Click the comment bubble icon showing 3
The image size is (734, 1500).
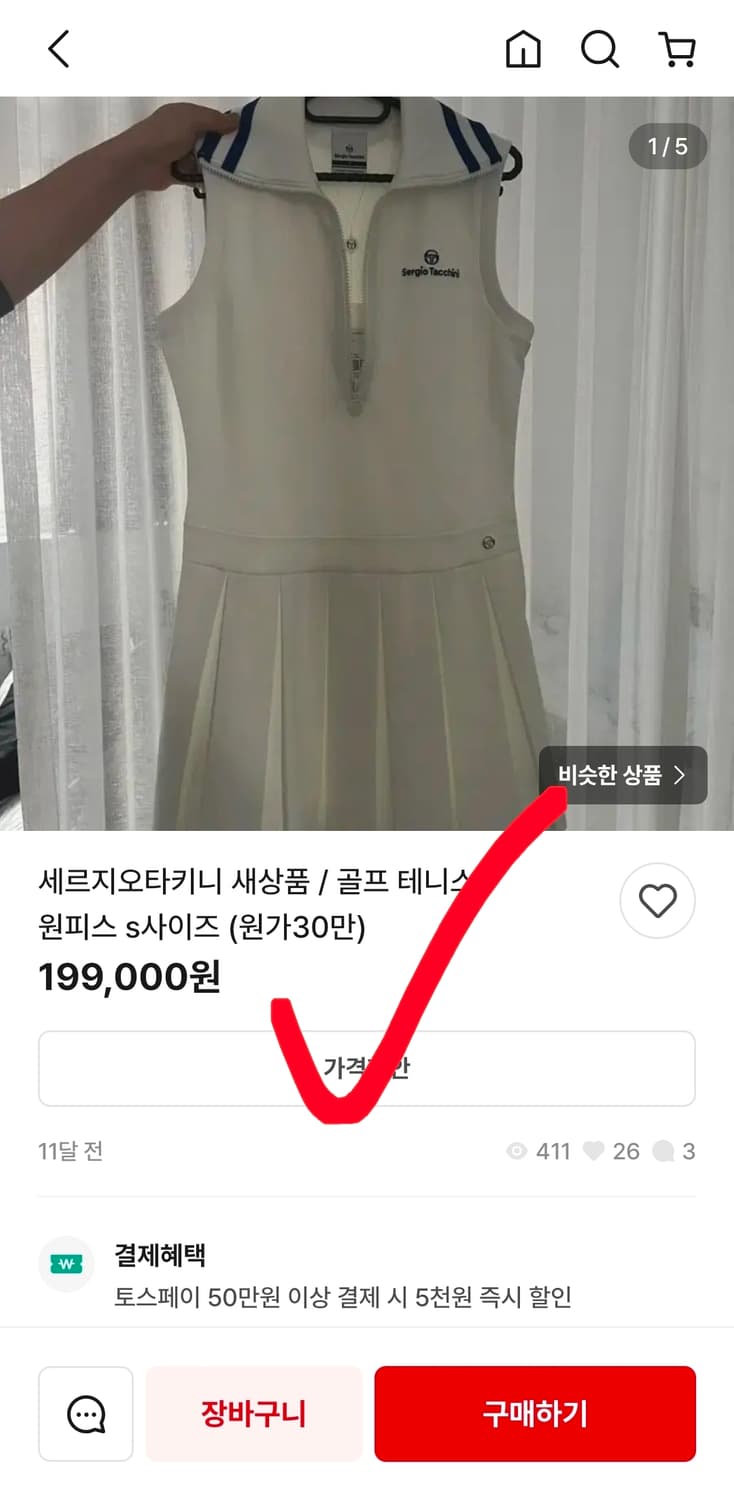pos(662,1151)
